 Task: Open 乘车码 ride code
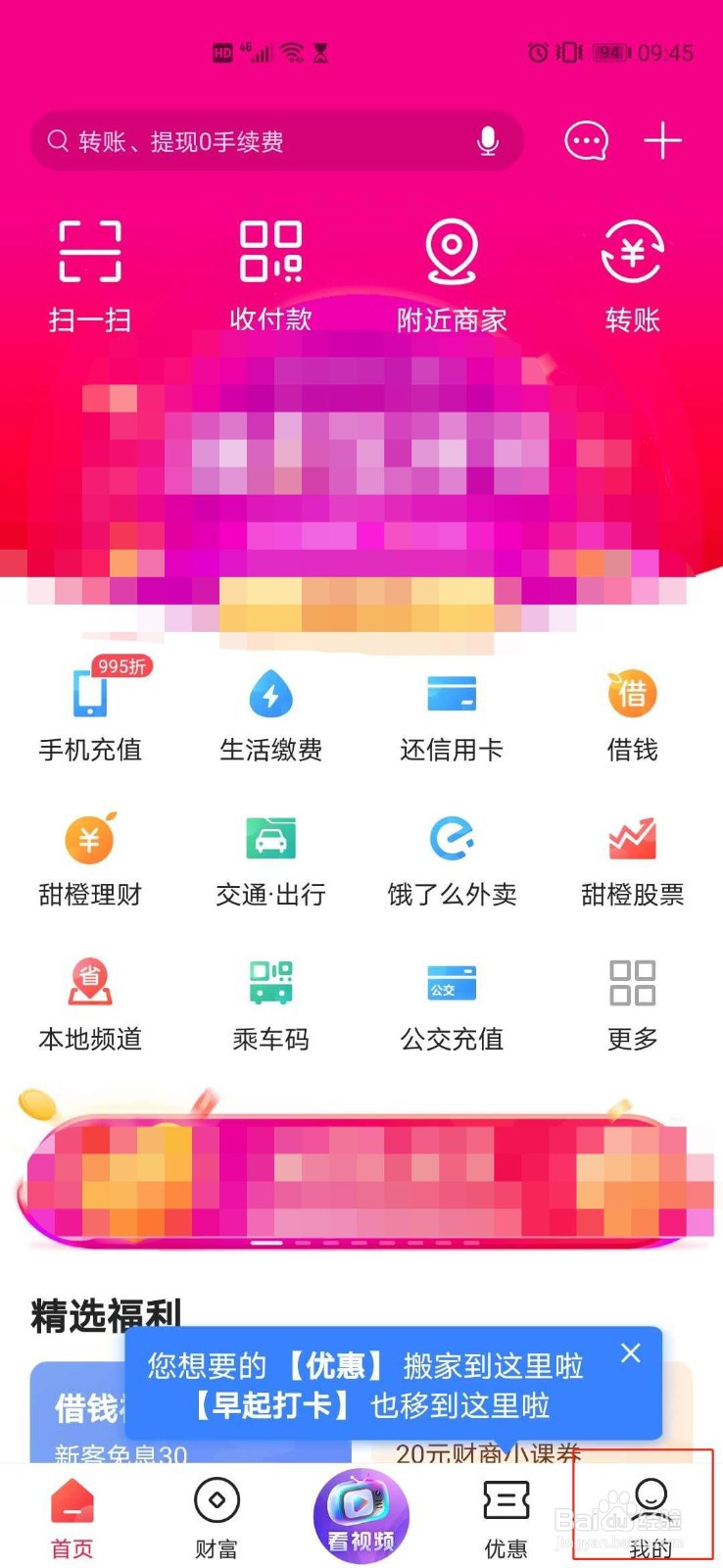click(x=270, y=1002)
